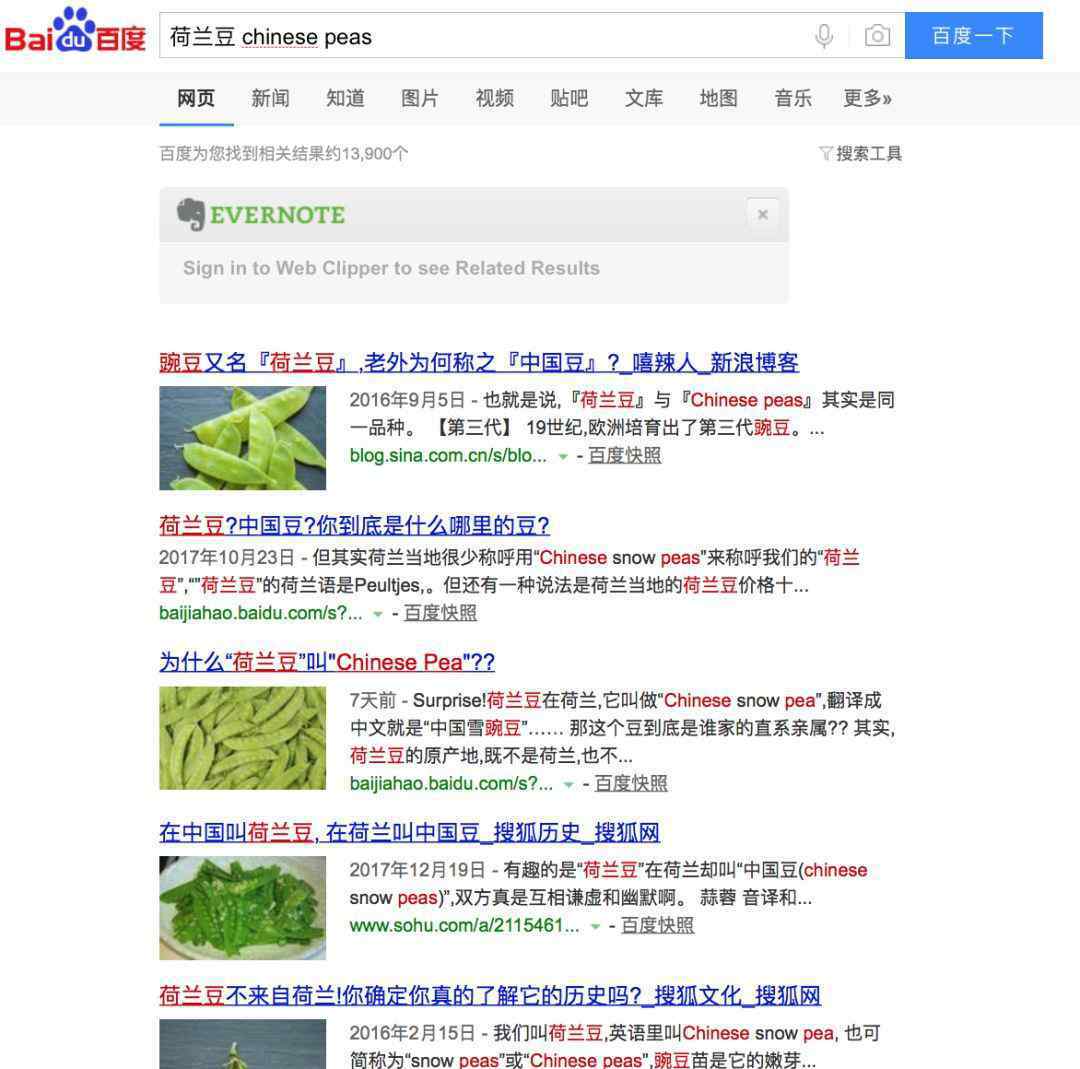Switch to the 知道 tab
1080x1069 pixels.
pos(345,98)
